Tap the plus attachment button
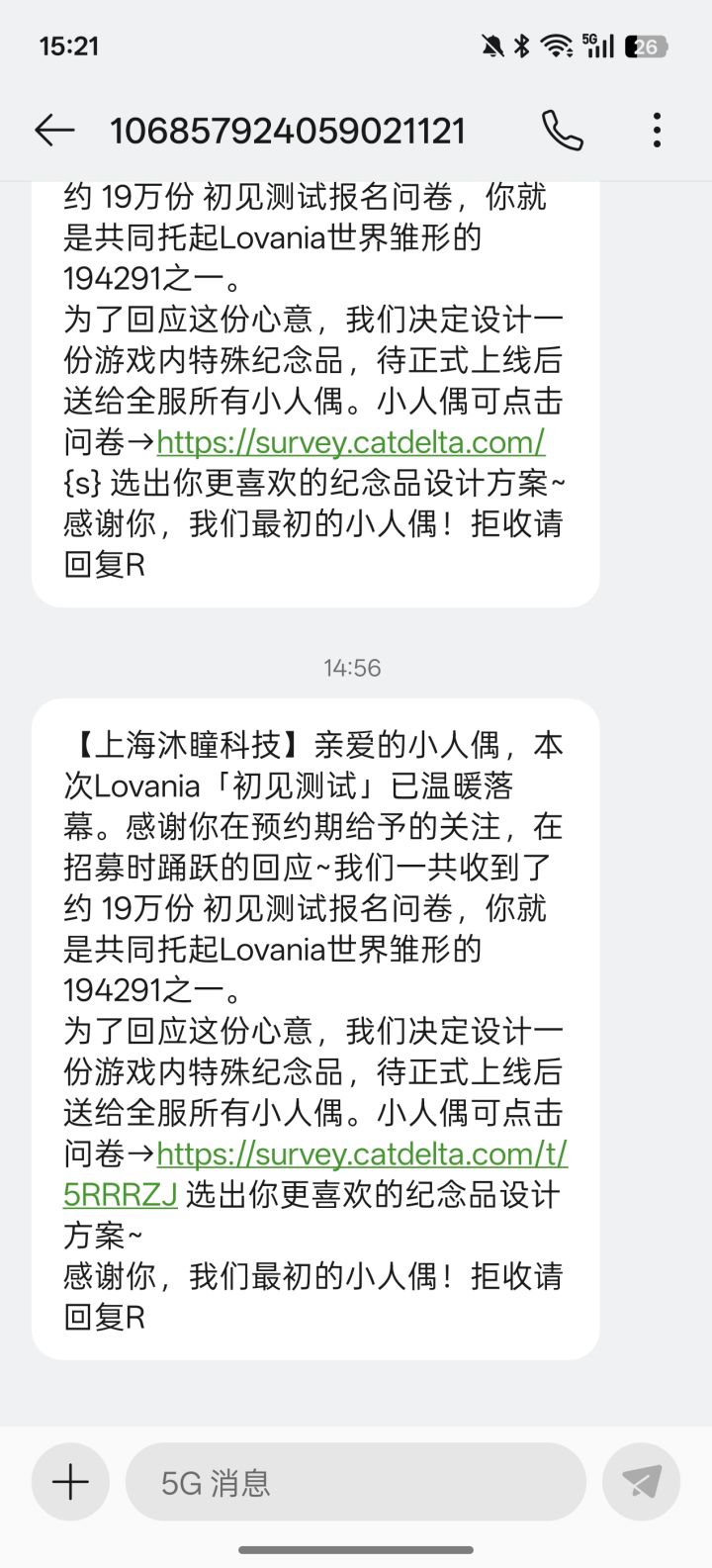This screenshot has height=1568, width=712. (x=70, y=1481)
